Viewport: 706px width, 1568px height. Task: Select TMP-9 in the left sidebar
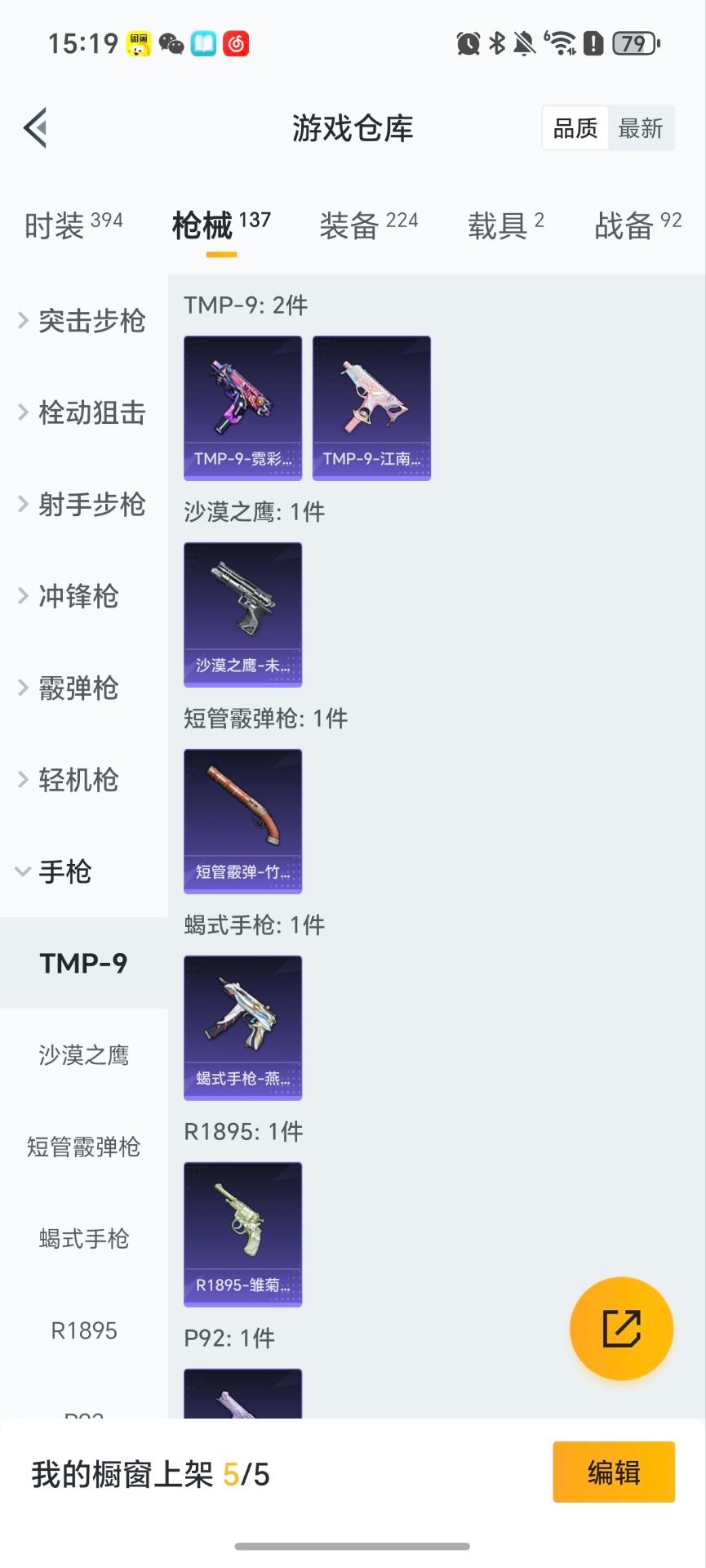click(x=84, y=964)
